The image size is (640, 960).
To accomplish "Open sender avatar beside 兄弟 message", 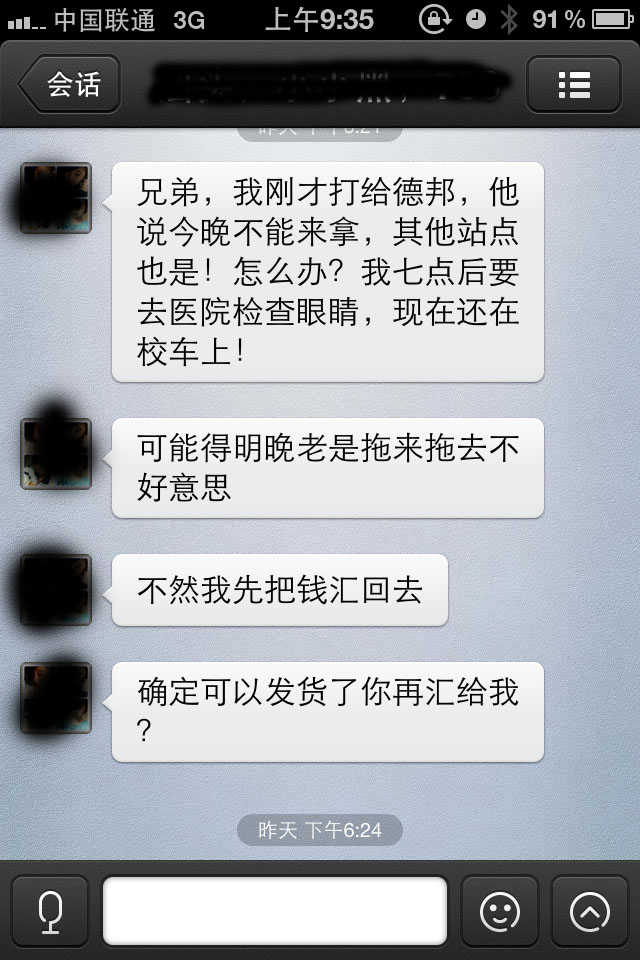I will tap(56, 198).
